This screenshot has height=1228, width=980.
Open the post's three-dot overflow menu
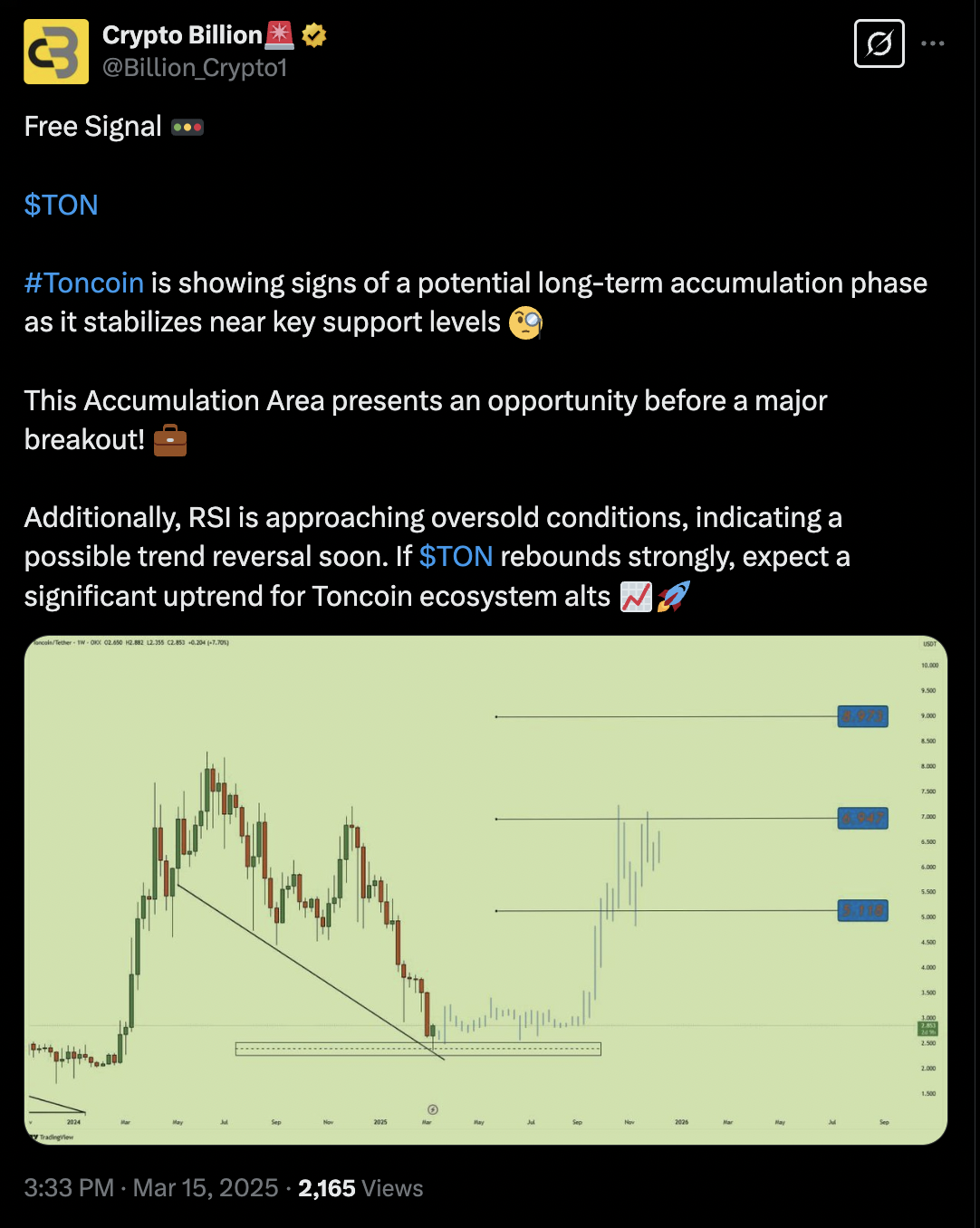[932, 43]
